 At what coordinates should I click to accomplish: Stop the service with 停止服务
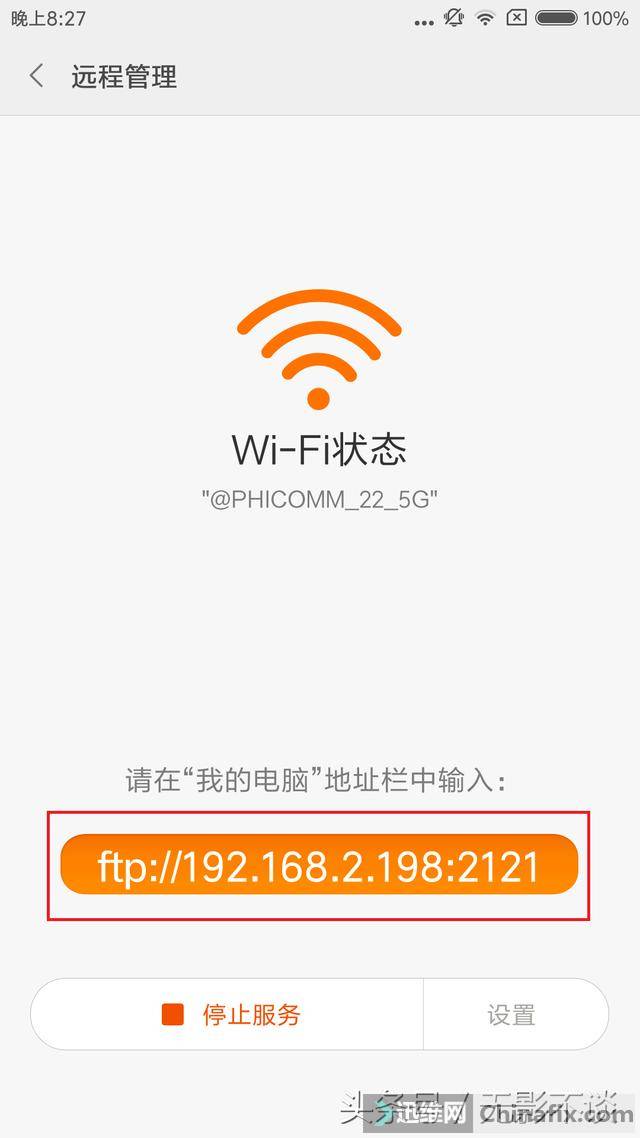click(x=227, y=1014)
